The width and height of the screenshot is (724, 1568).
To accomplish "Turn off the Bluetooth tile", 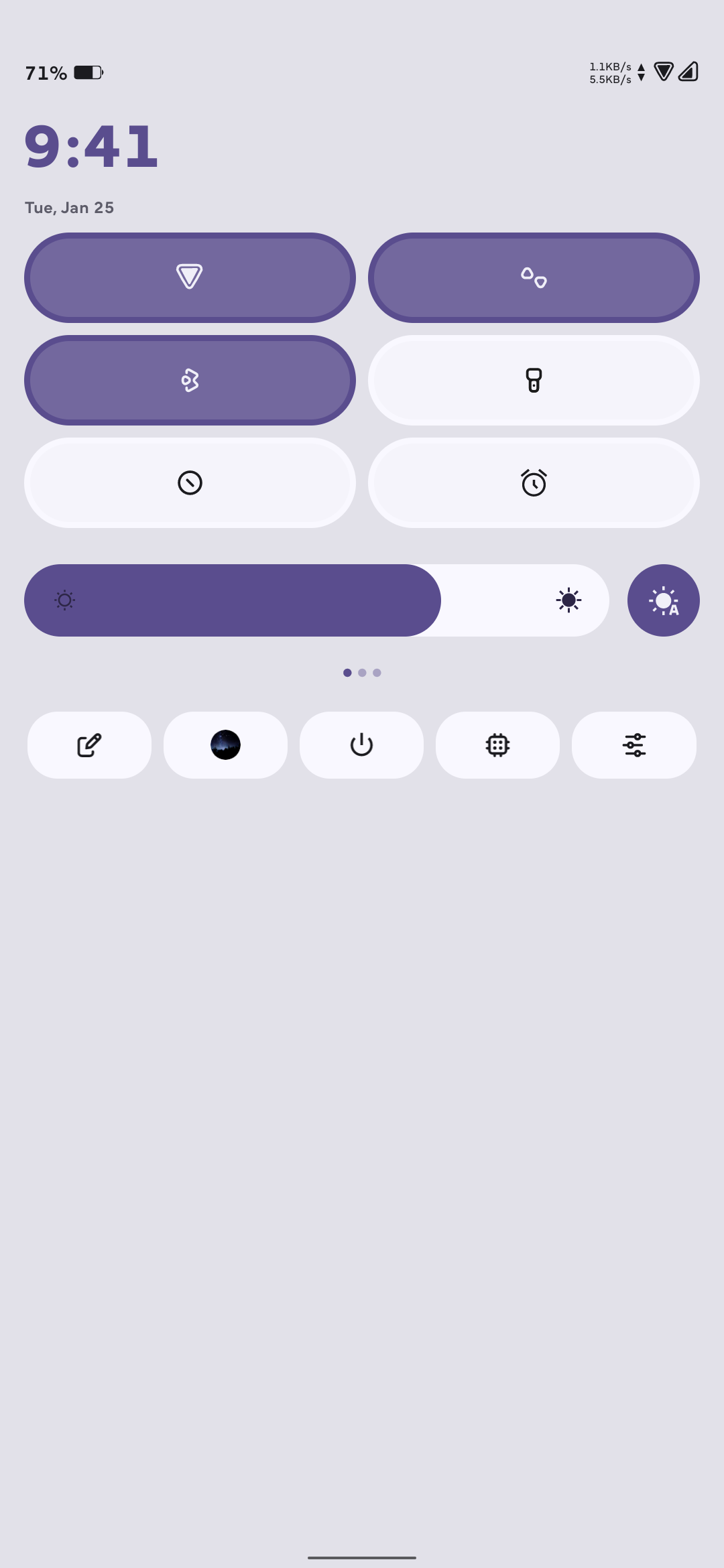I will coord(190,380).
